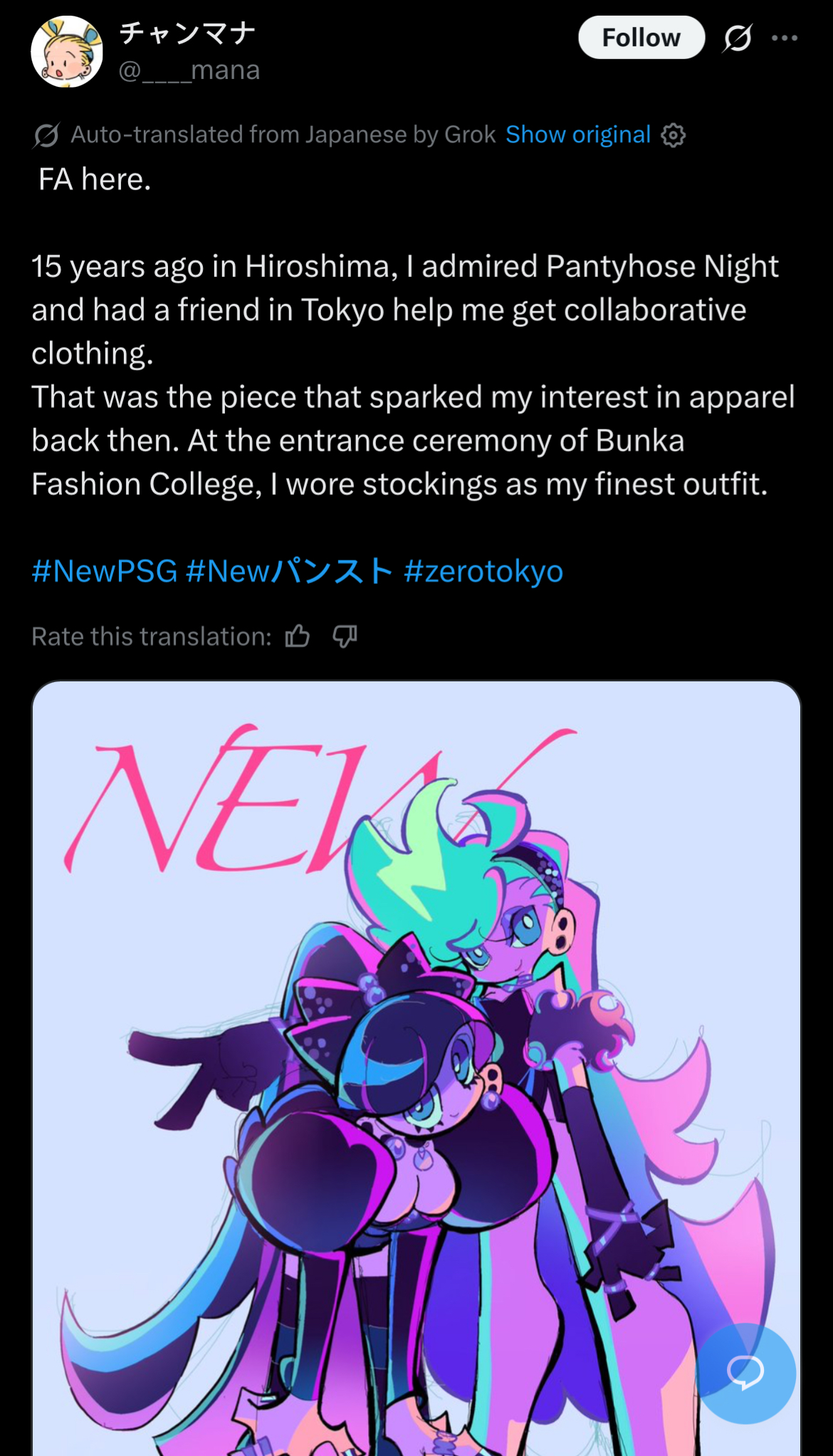Open translation settings gear icon
The height and width of the screenshot is (1456, 833).
coord(674,135)
